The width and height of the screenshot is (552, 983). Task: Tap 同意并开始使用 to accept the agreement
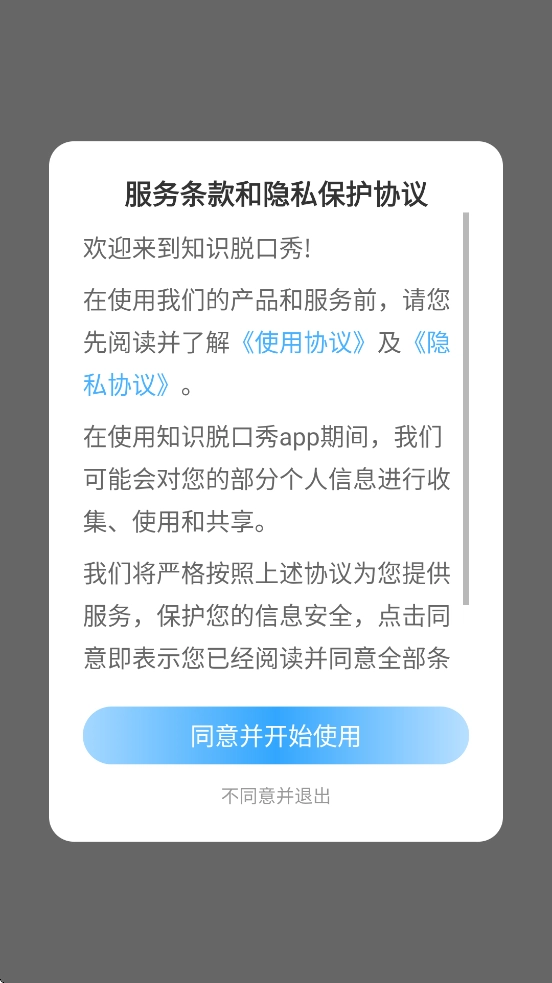click(276, 735)
